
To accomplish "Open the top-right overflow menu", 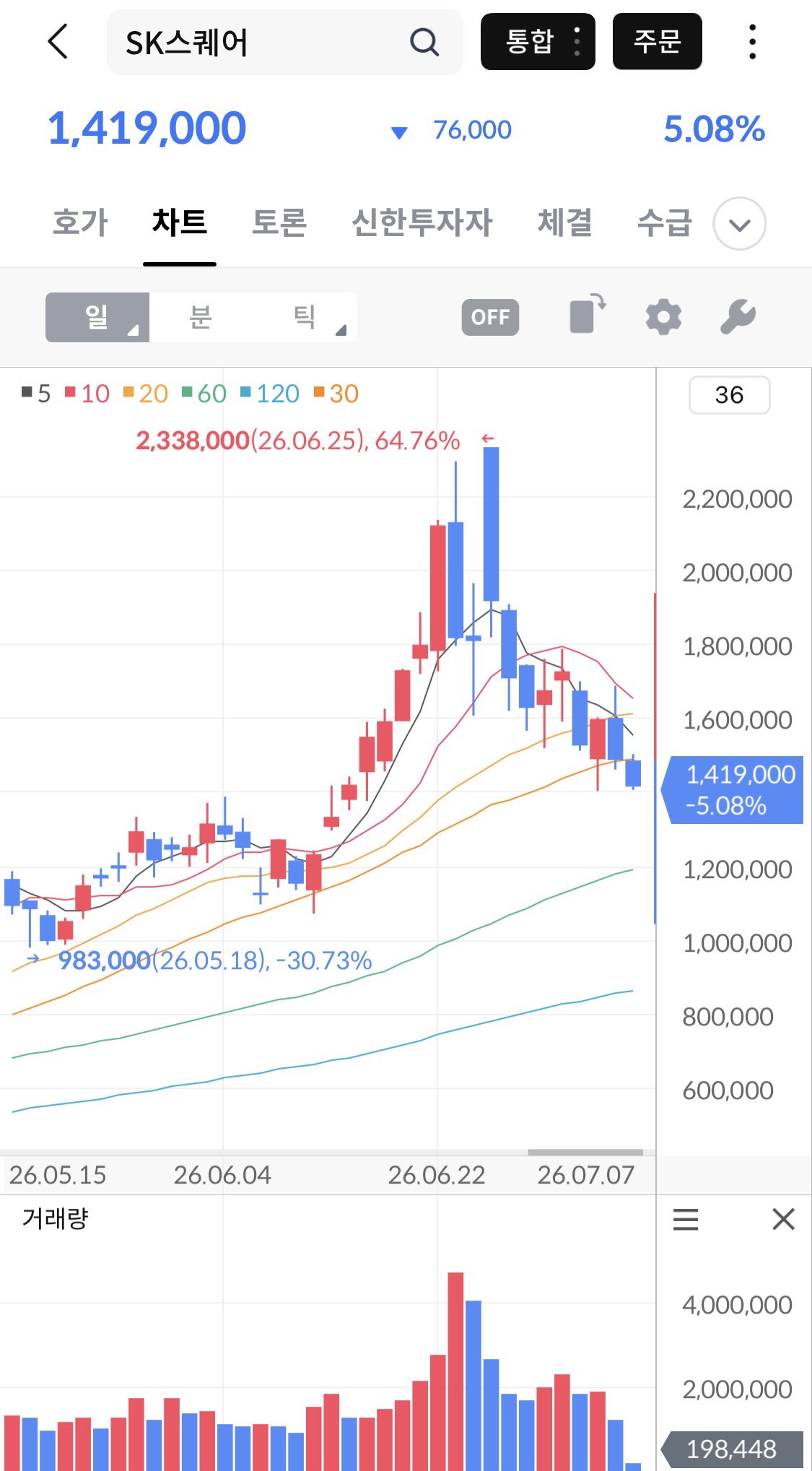I will 752,41.
